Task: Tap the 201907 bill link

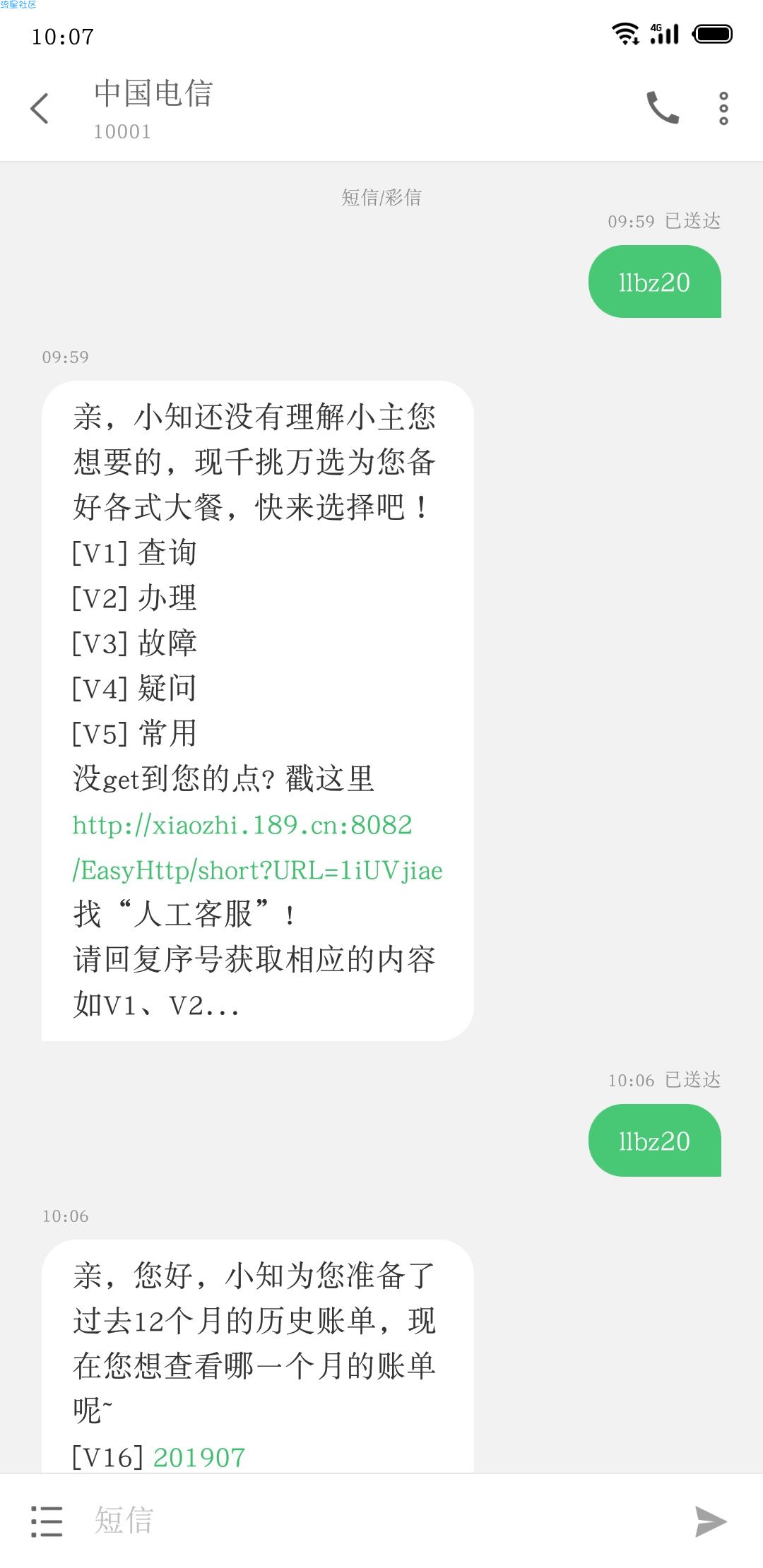Action: pyautogui.click(x=199, y=1456)
